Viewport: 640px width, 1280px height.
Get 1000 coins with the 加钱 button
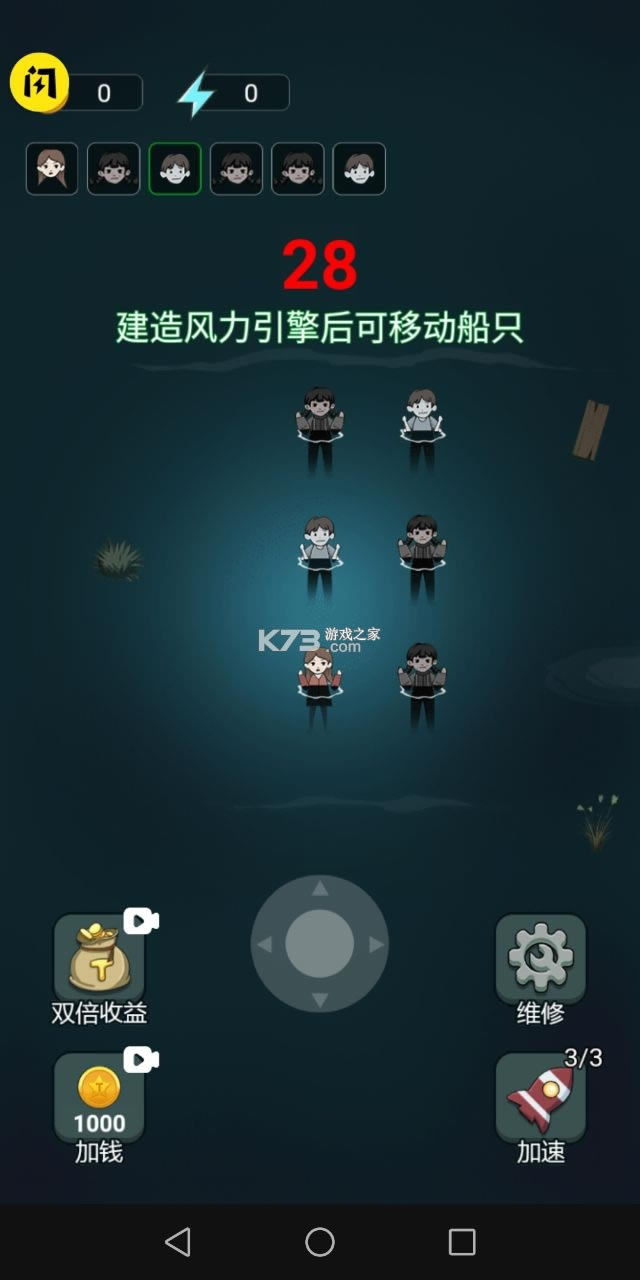tap(99, 1098)
